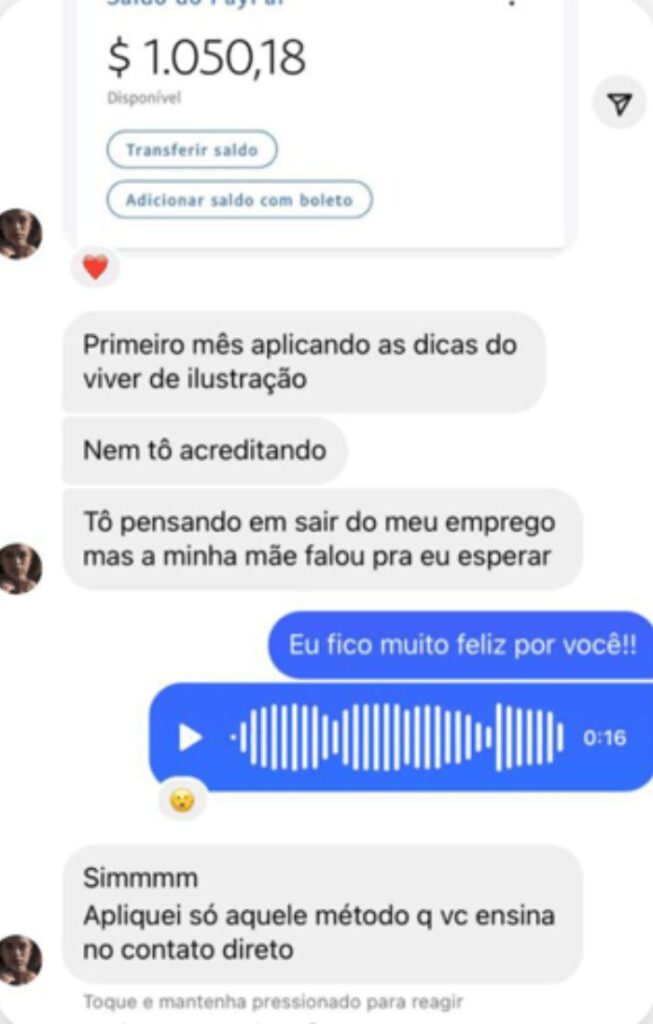Open the avatar beside the "no contato direto" message

[x=21, y=958]
